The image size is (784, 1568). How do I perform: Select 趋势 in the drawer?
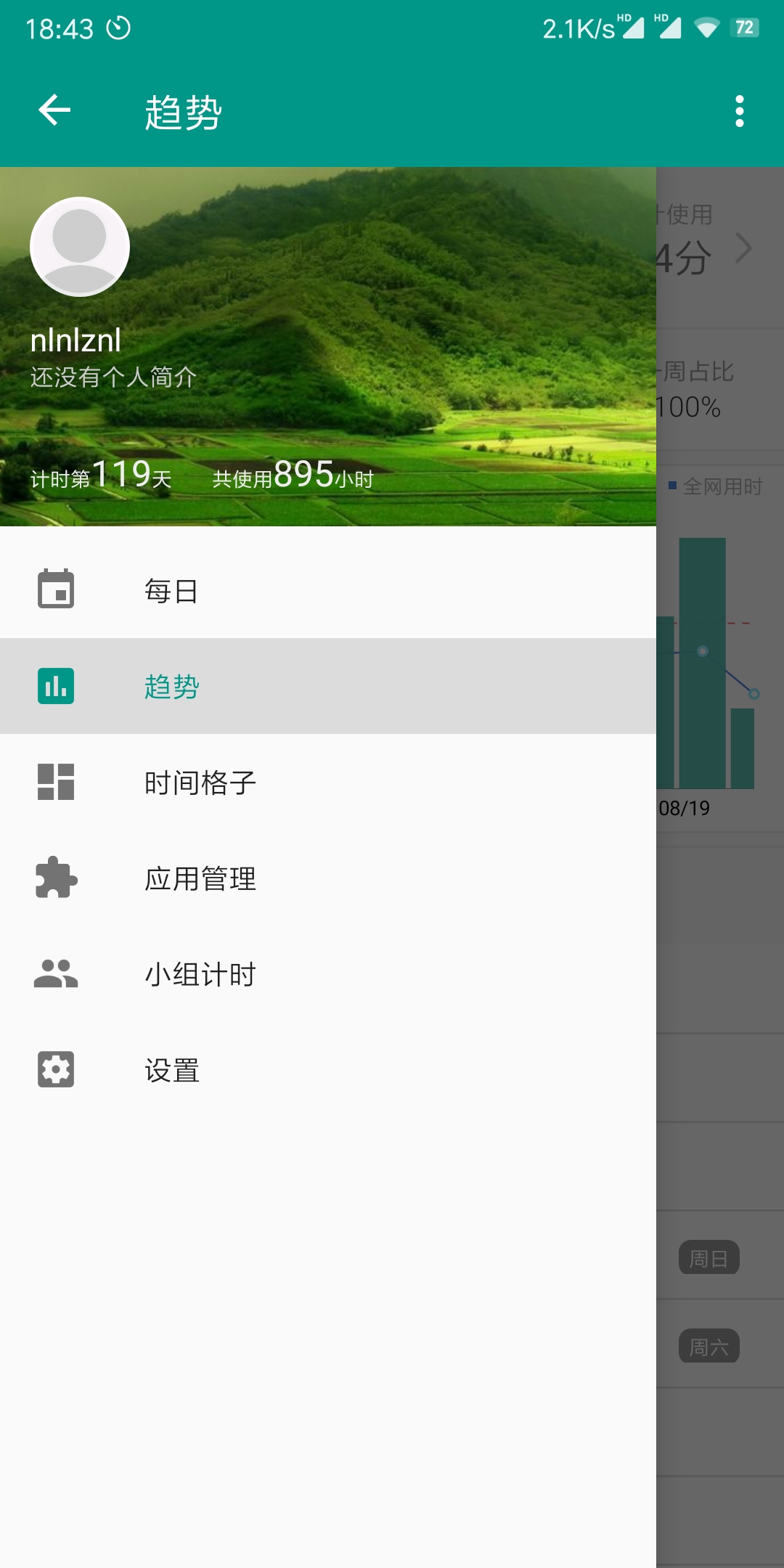328,686
